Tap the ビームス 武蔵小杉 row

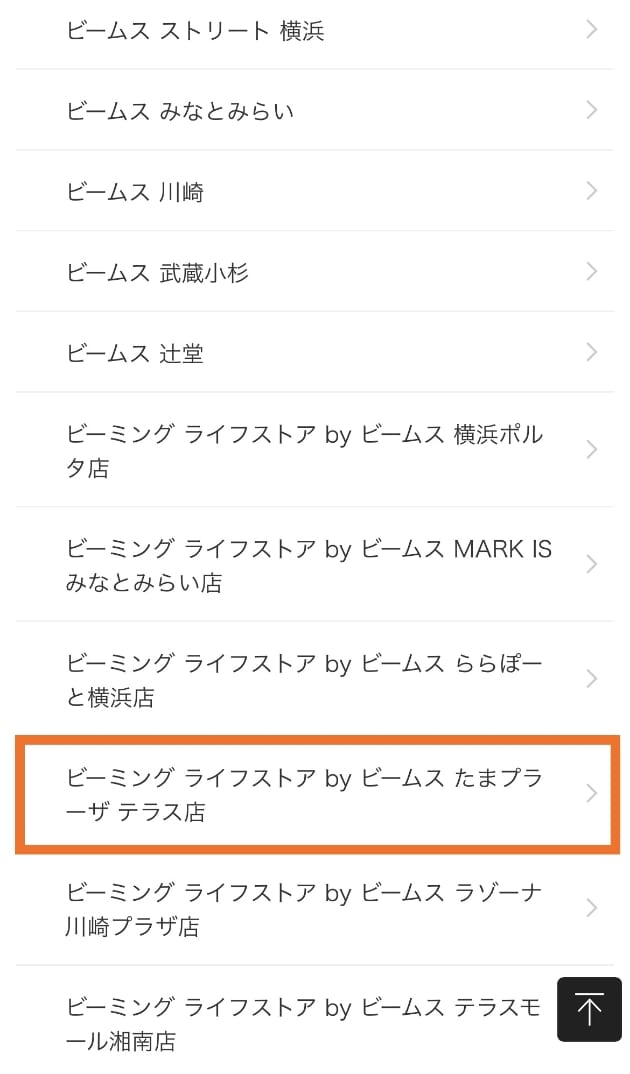click(x=314, y=272)
